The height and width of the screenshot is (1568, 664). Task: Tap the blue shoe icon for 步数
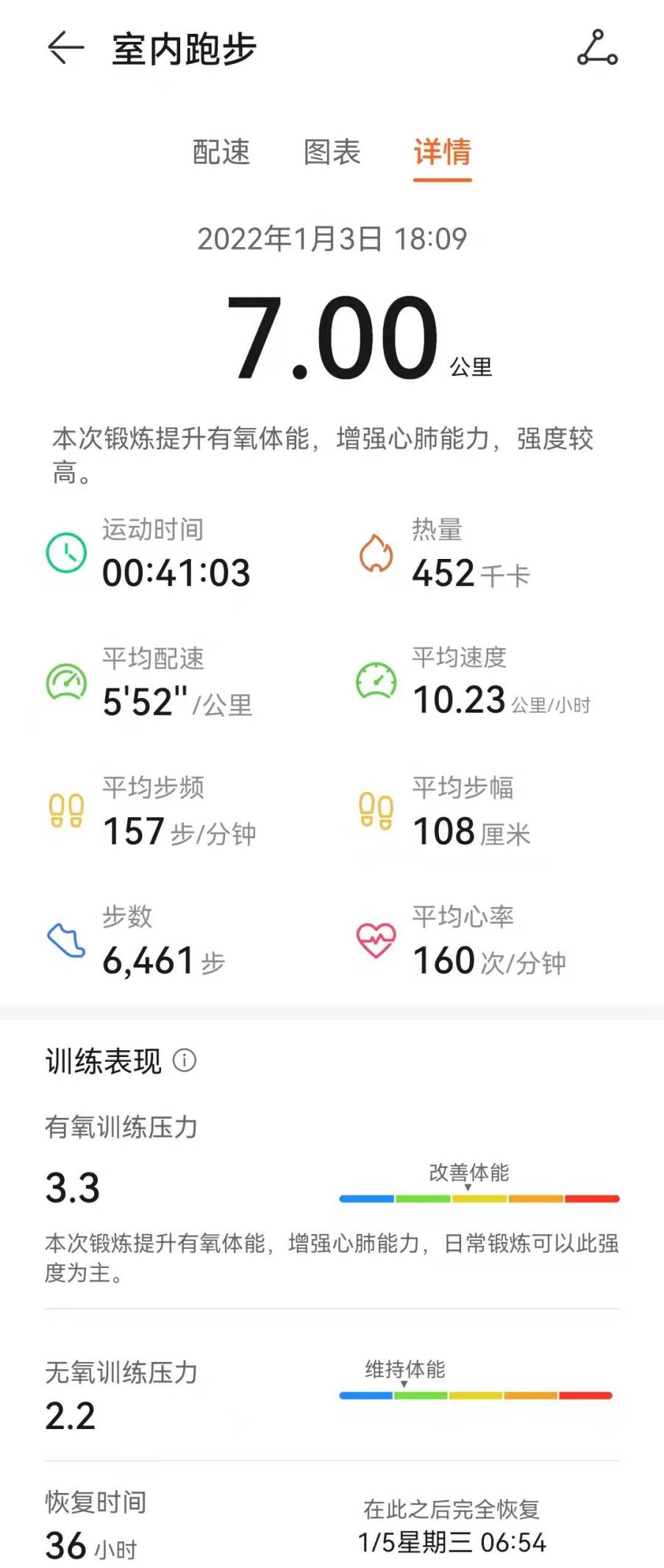point(65,939)
